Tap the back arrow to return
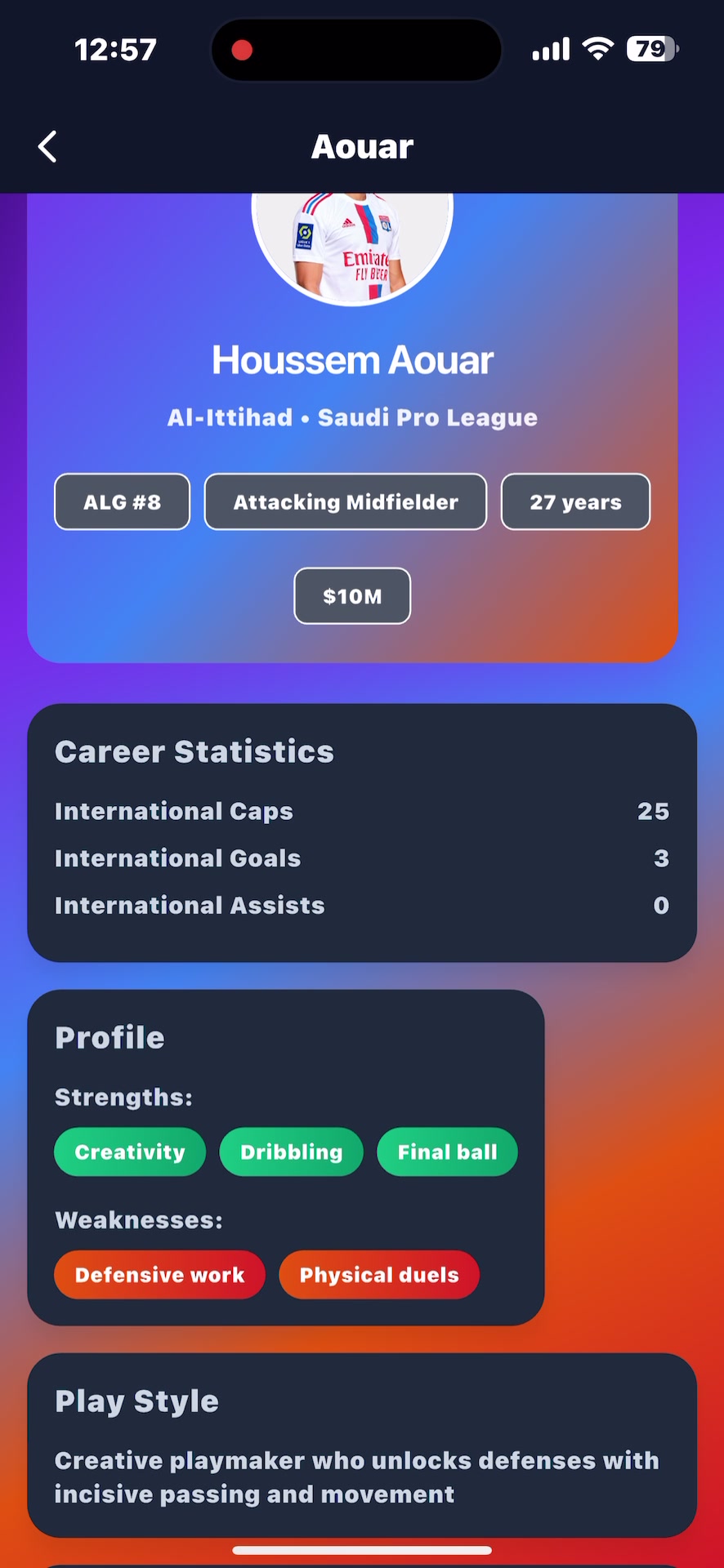The image size is (724, 1568). pyautogui.click(x=47, y=146)
